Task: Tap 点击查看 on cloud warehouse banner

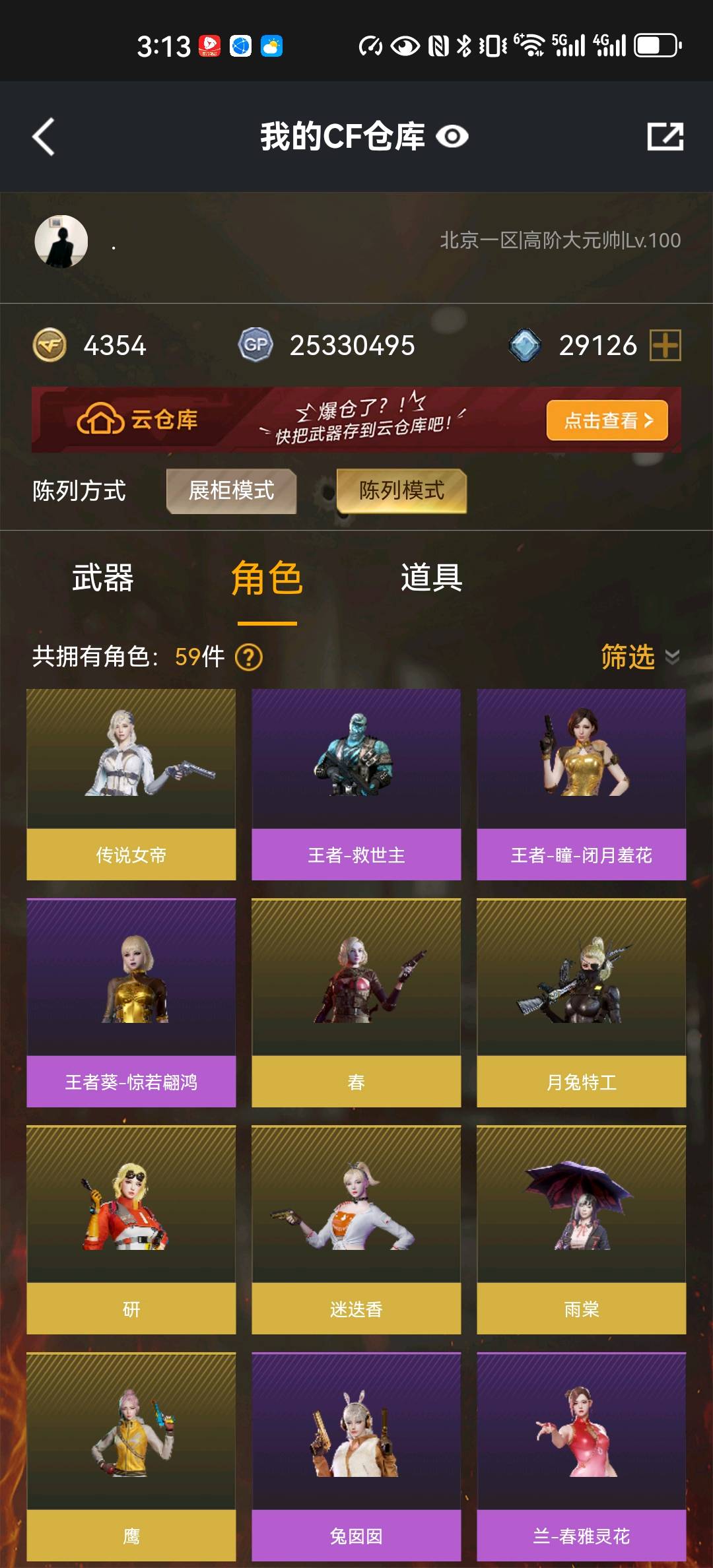Action: 607,420
